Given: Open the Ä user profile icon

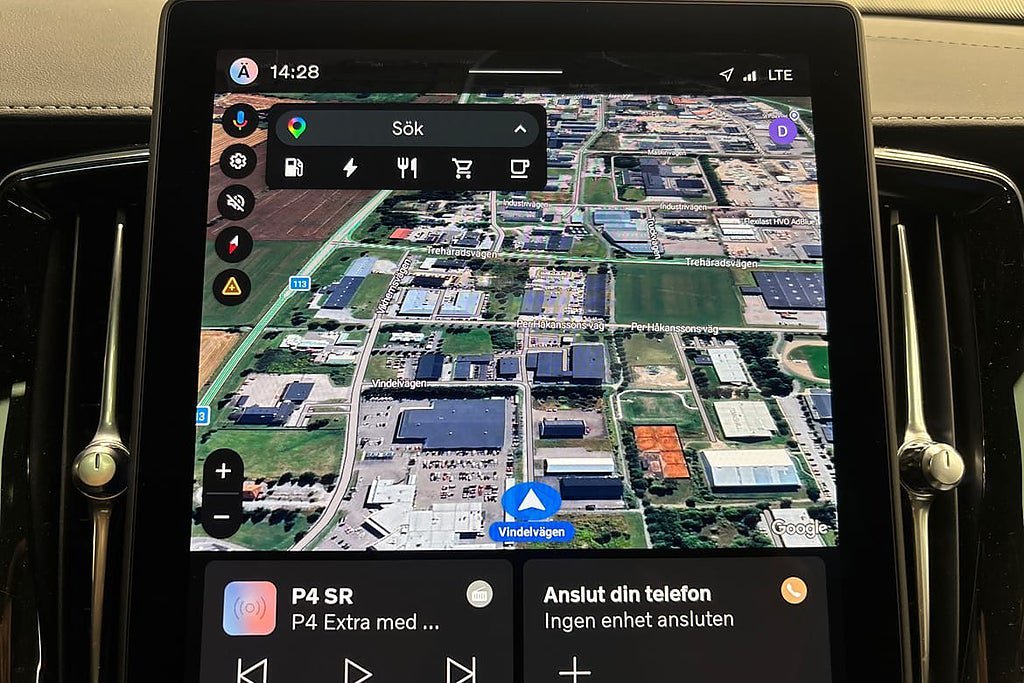Looking at the screenshot, I should 243,72.
